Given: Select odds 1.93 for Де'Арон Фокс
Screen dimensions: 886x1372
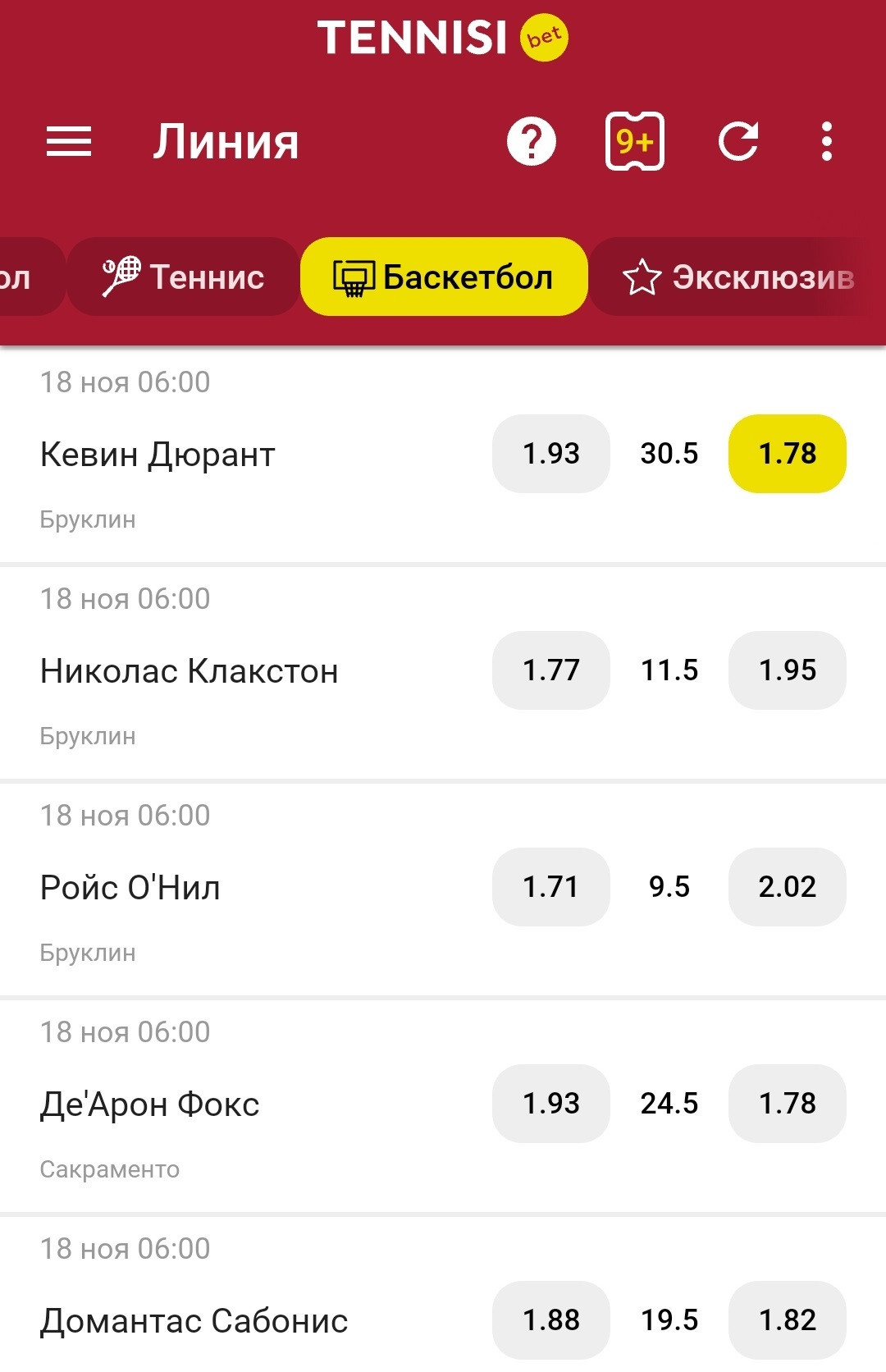Looking at the screenshot, I should click(551, 1104).
